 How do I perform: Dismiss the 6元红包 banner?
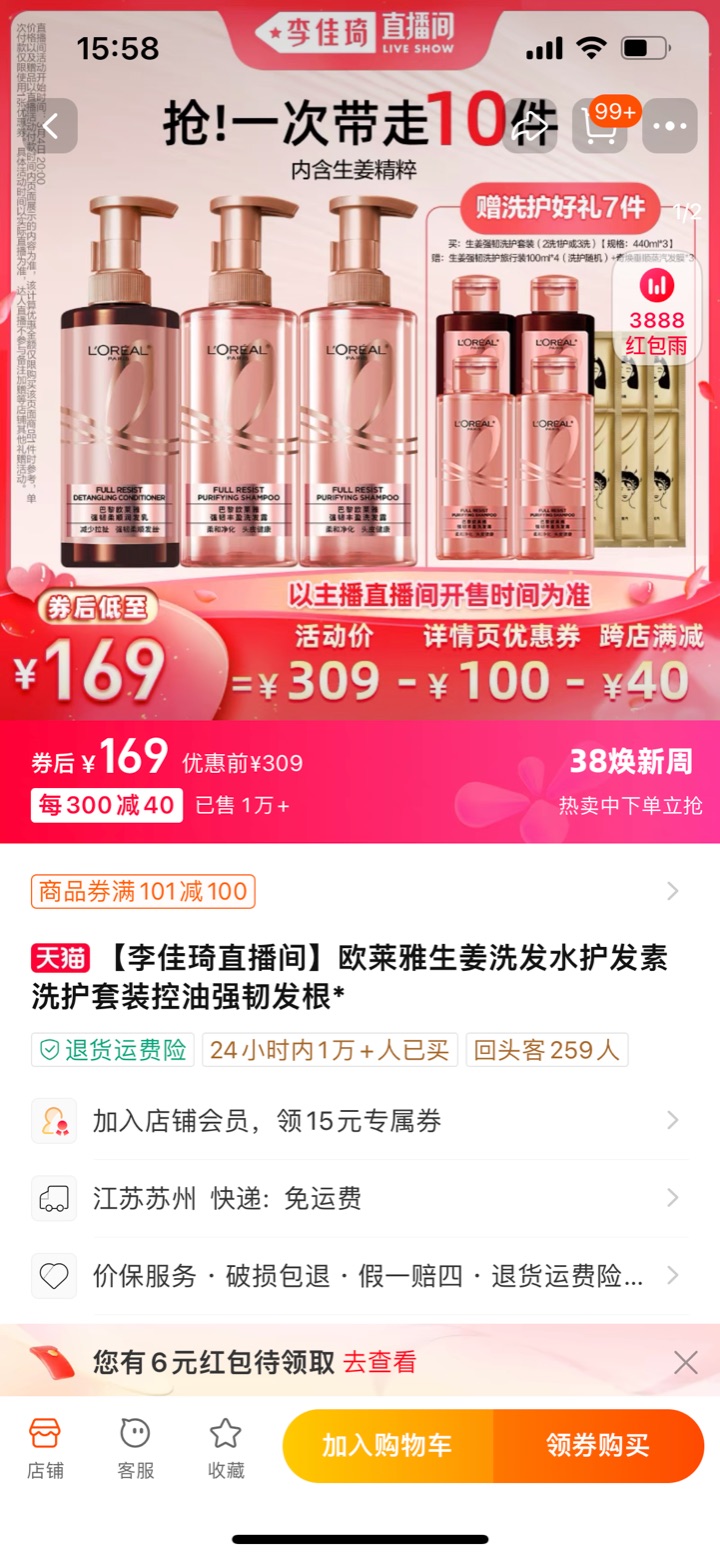click(x=685, y=1361)
